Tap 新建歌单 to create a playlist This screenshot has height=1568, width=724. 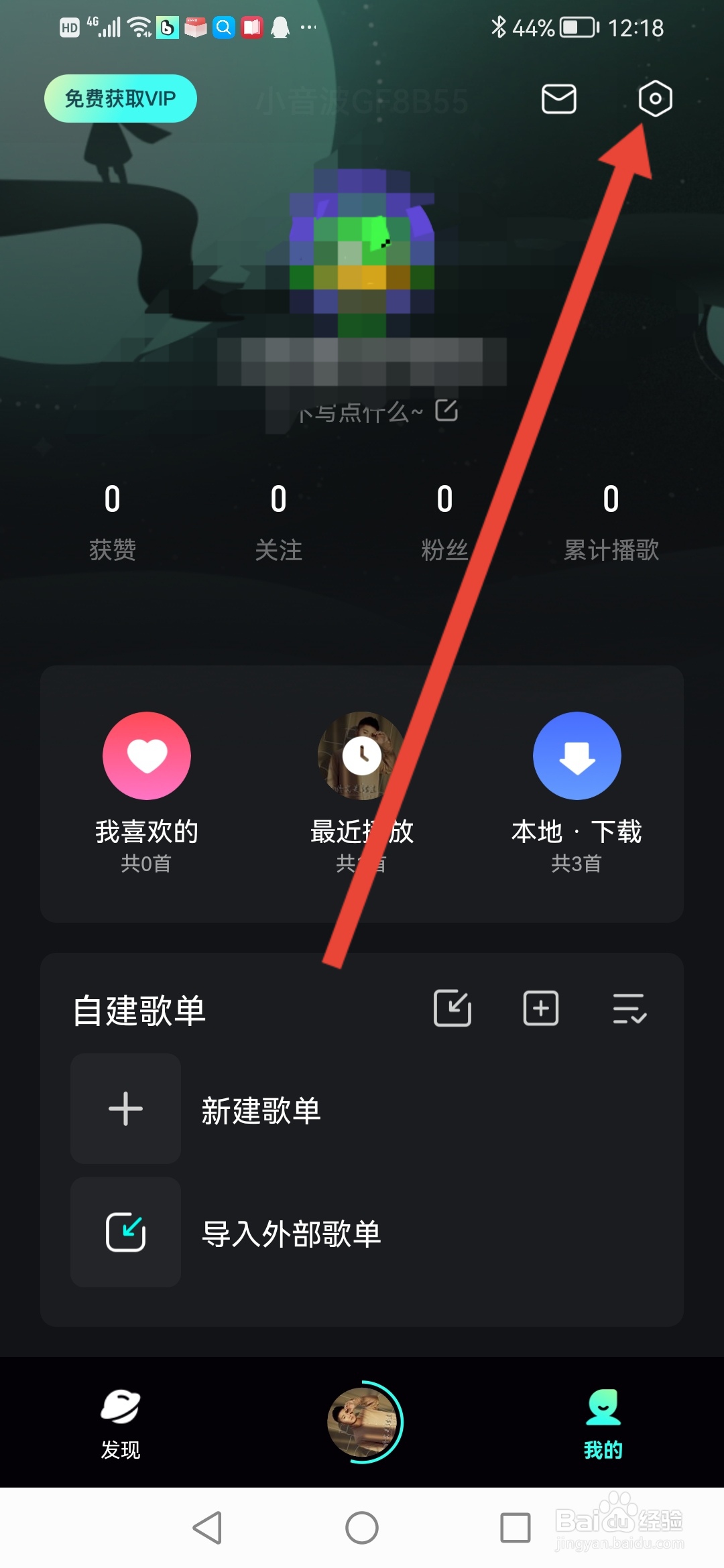point(261,1110)
